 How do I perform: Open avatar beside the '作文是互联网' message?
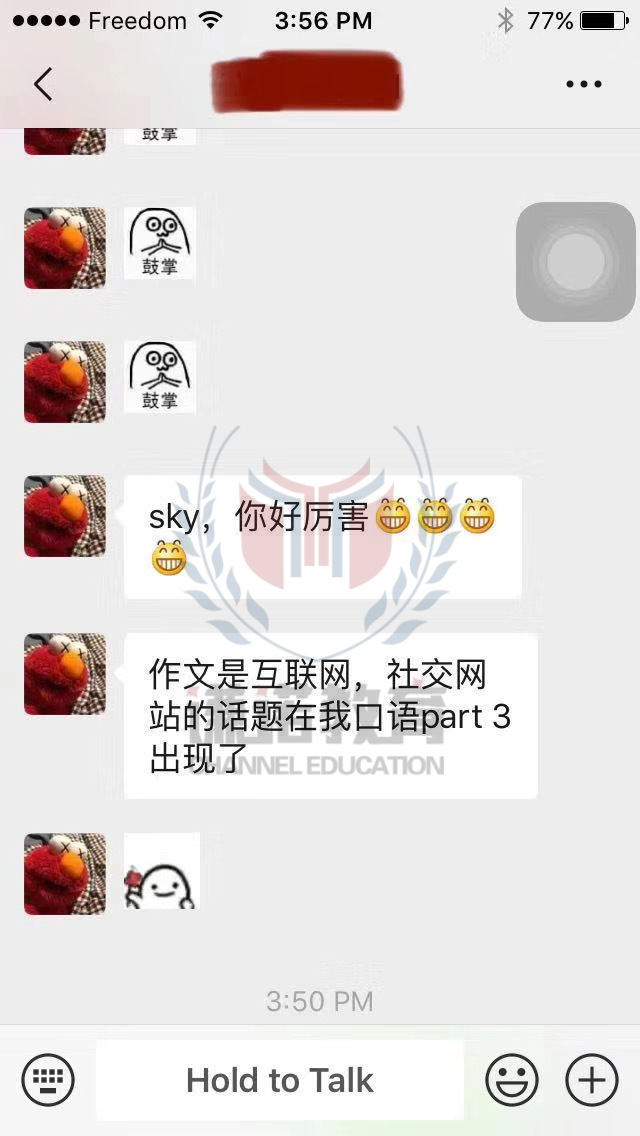click(65, 674)
